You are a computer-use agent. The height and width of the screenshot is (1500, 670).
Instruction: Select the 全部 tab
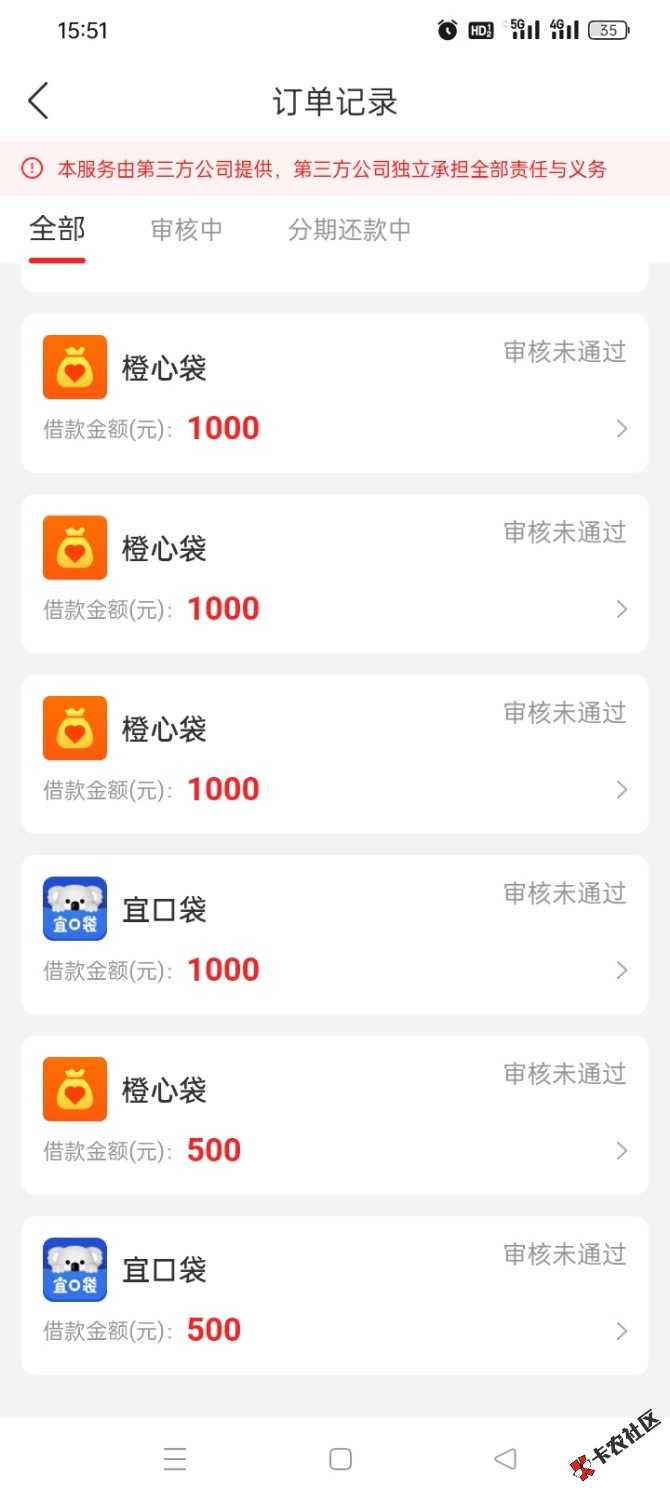[x=57, y=230]
